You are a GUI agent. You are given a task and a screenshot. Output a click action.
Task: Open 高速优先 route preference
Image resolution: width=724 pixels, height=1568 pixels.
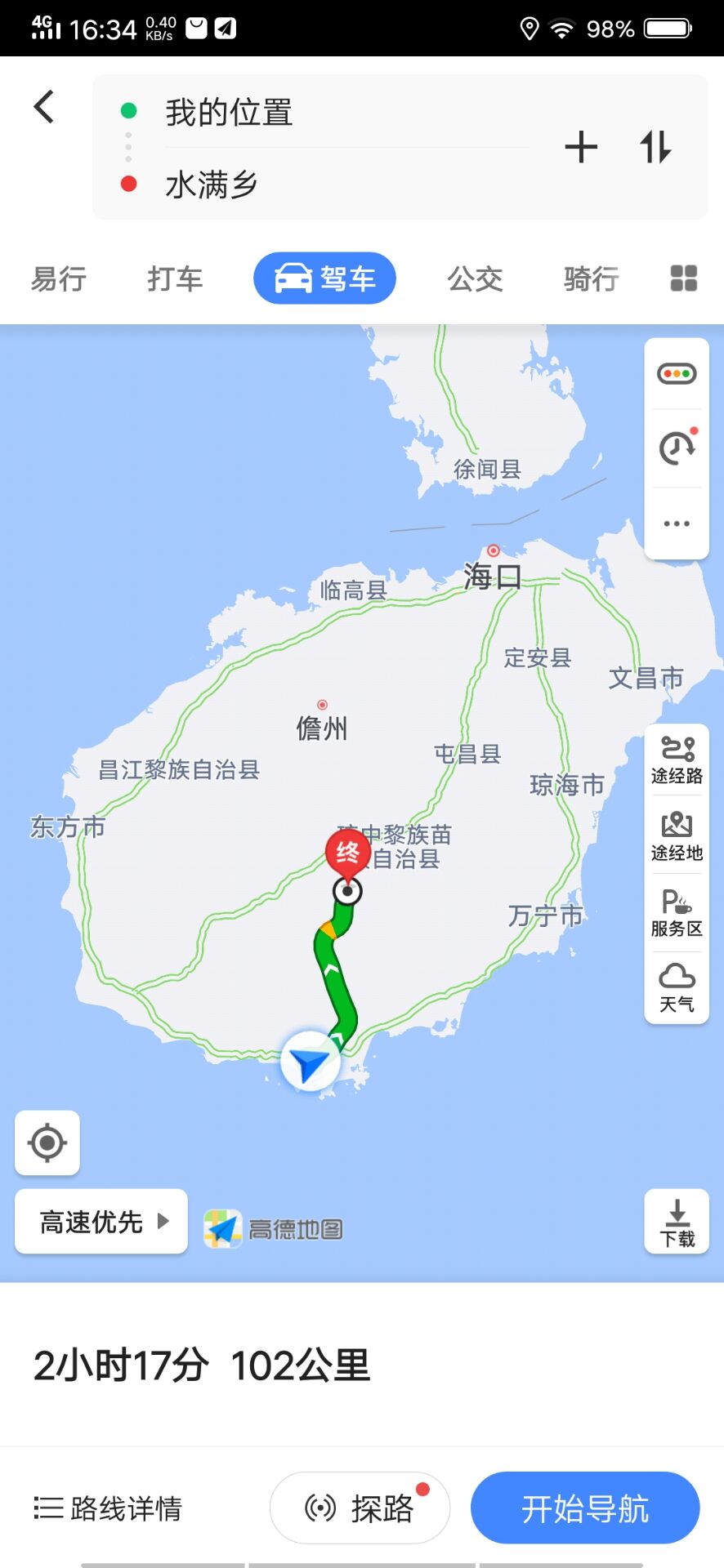point(101,1222)
